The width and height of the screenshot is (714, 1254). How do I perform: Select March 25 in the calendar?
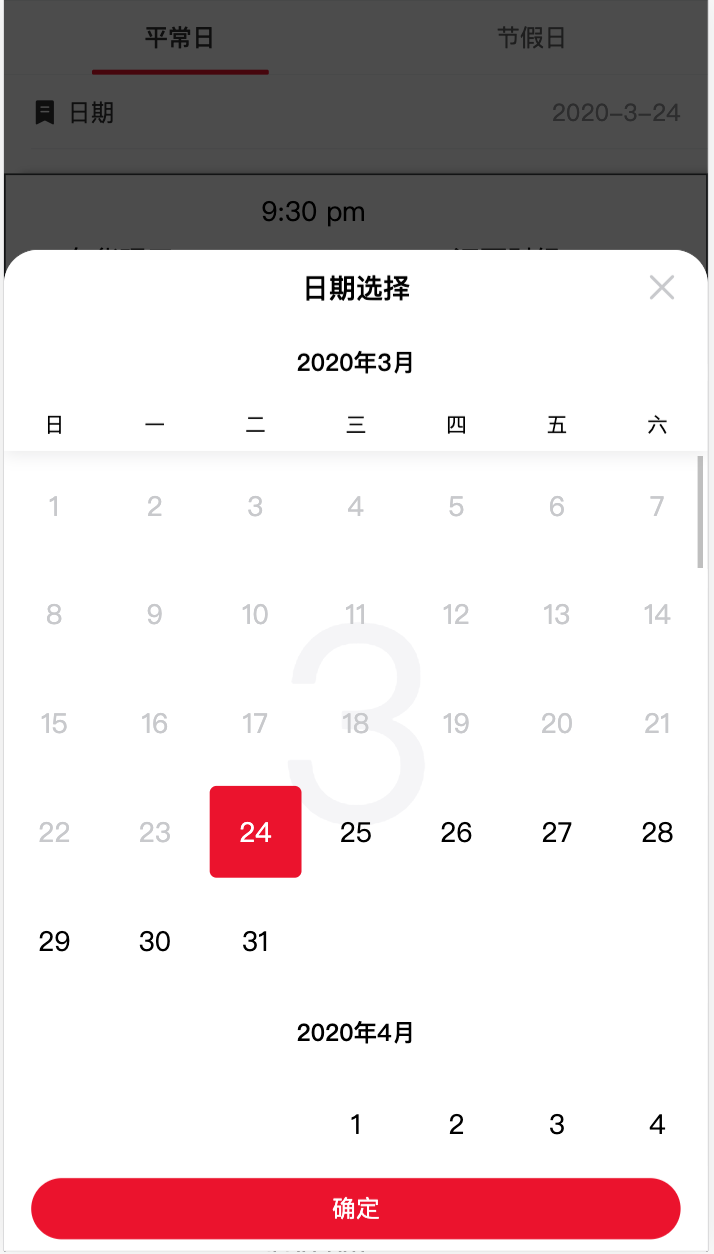point(356,832)
